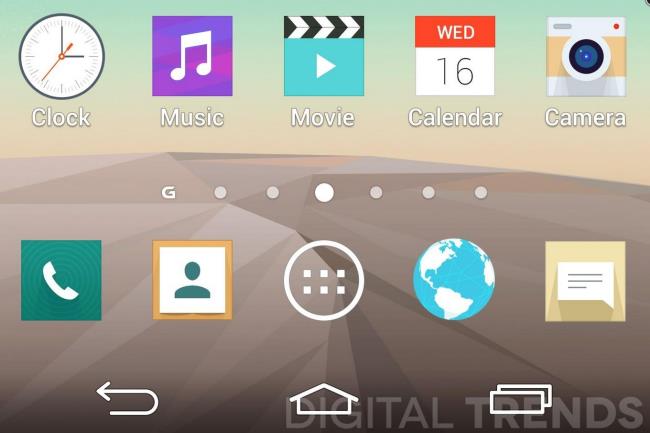
Task: Launch the globe Browser app
Action: pos(455,280)
